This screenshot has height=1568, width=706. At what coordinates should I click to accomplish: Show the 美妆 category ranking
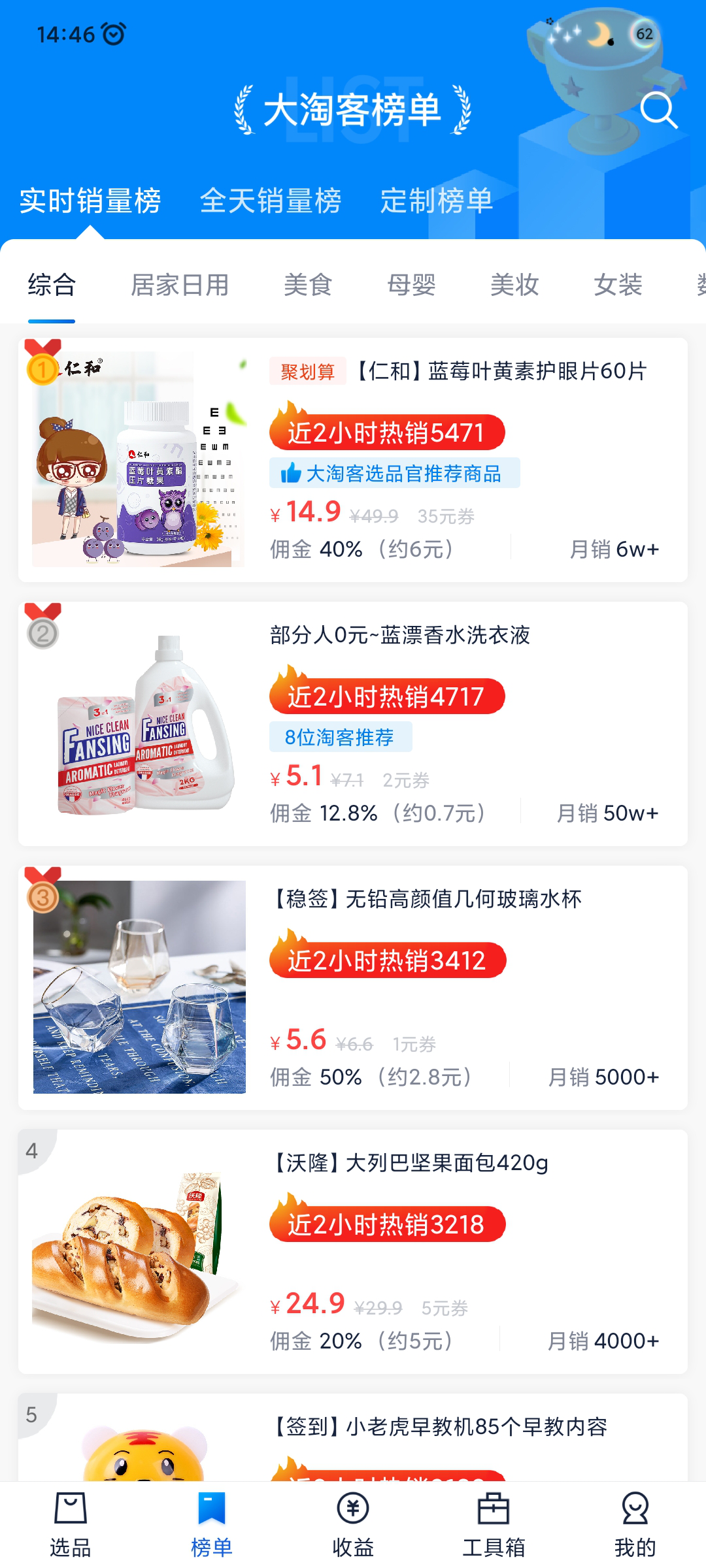(514, 286)
